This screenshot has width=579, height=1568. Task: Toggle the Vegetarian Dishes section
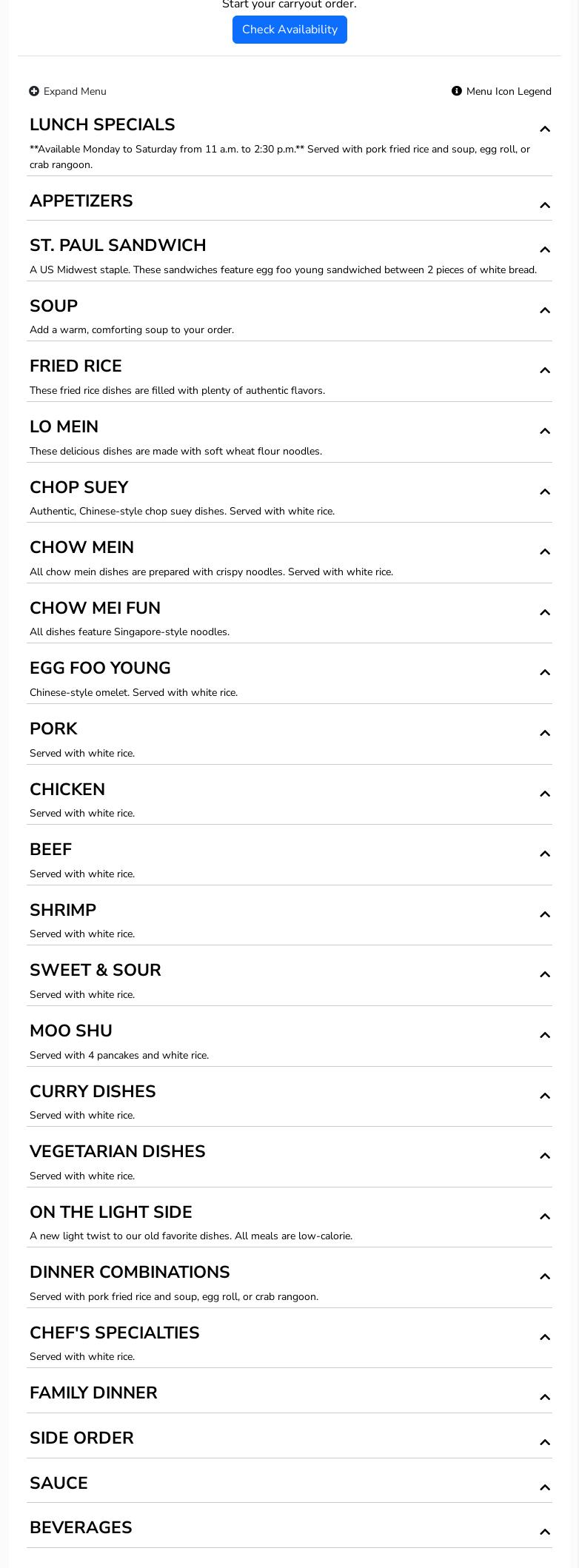[x=544, y=1156]
